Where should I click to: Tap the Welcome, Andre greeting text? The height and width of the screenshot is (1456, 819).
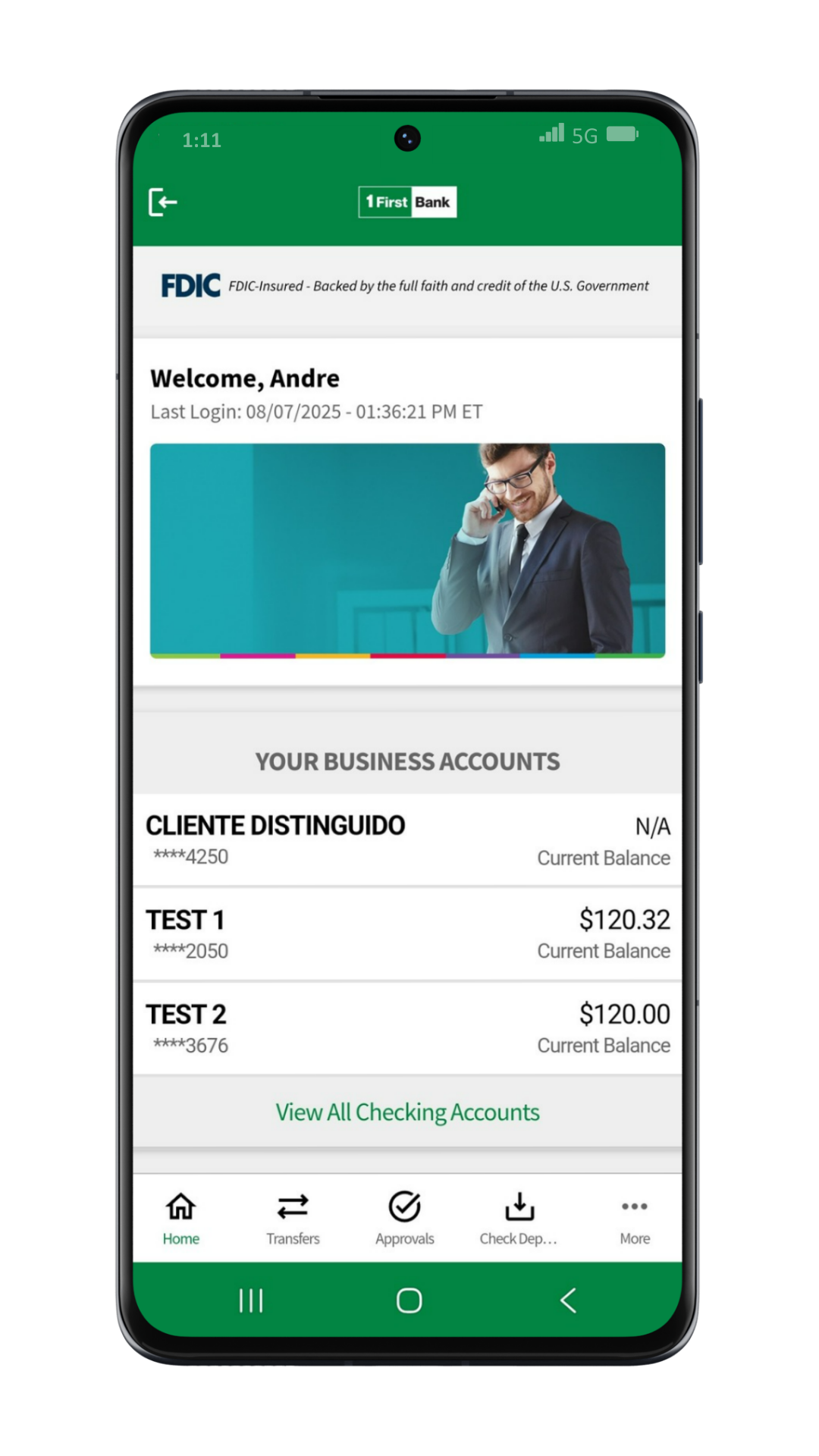(x=245, y=378)
